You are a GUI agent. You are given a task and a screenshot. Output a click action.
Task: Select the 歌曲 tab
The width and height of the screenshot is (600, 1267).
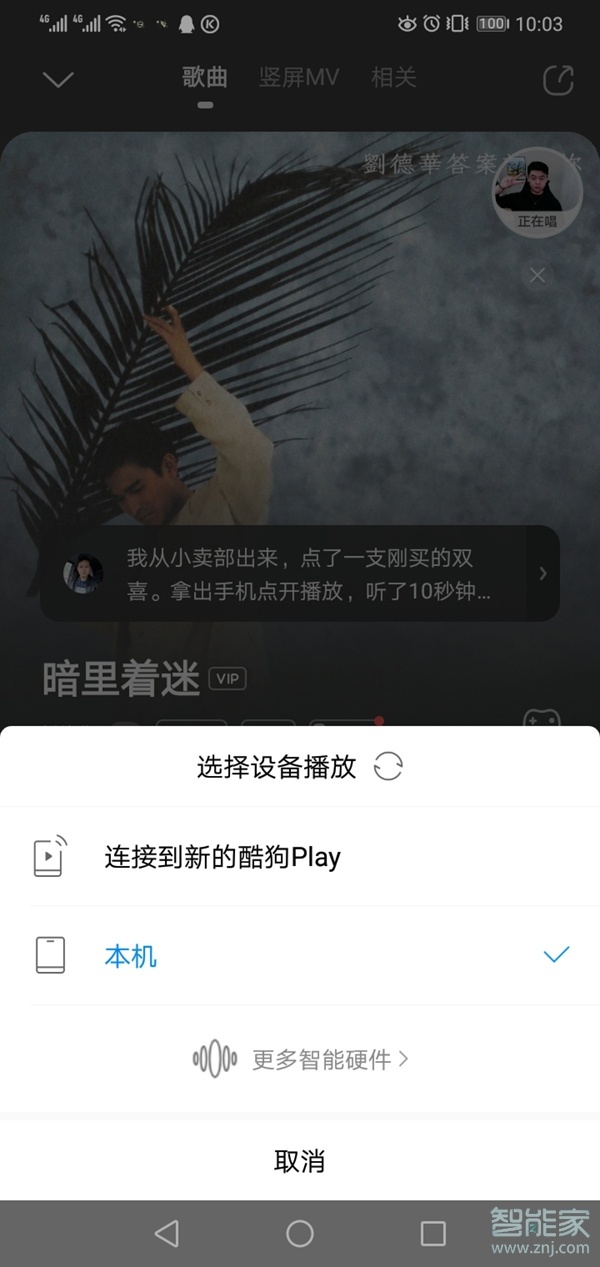(205, 78)
